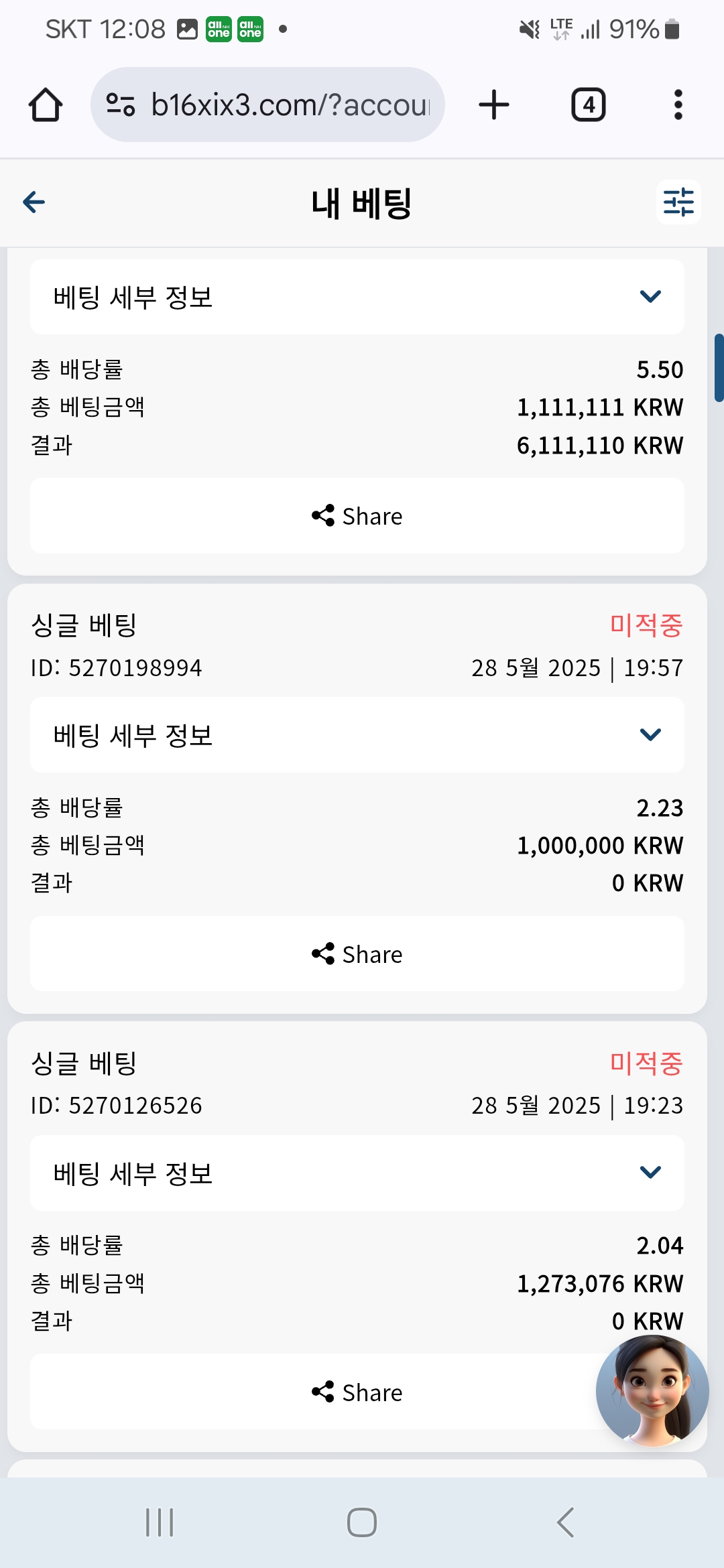Image resolution: width=724 pixels, height=1568 pixels.
Task: Open a new browser tab
Action: point(494,105)
